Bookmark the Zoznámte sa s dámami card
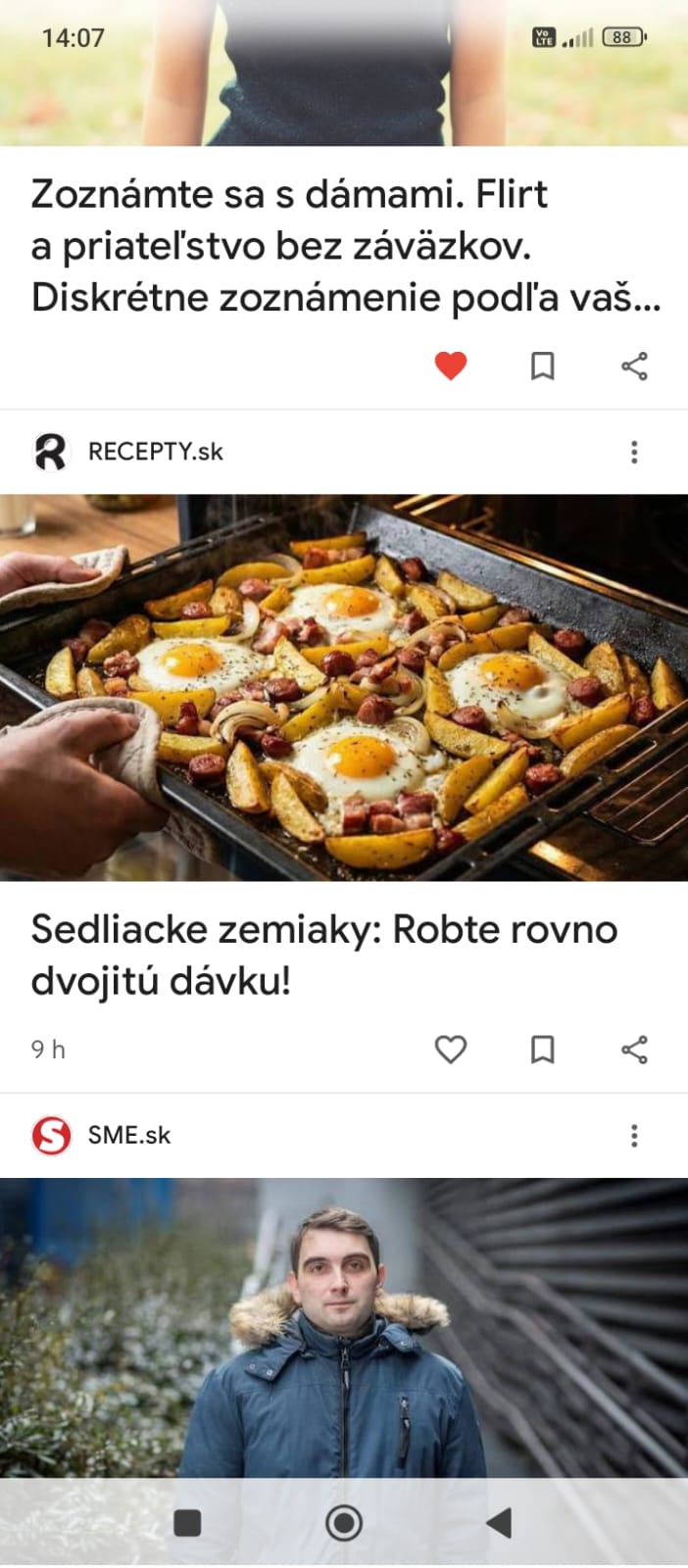This screenshot has height=1568, width=688. [x=542, y=366]
